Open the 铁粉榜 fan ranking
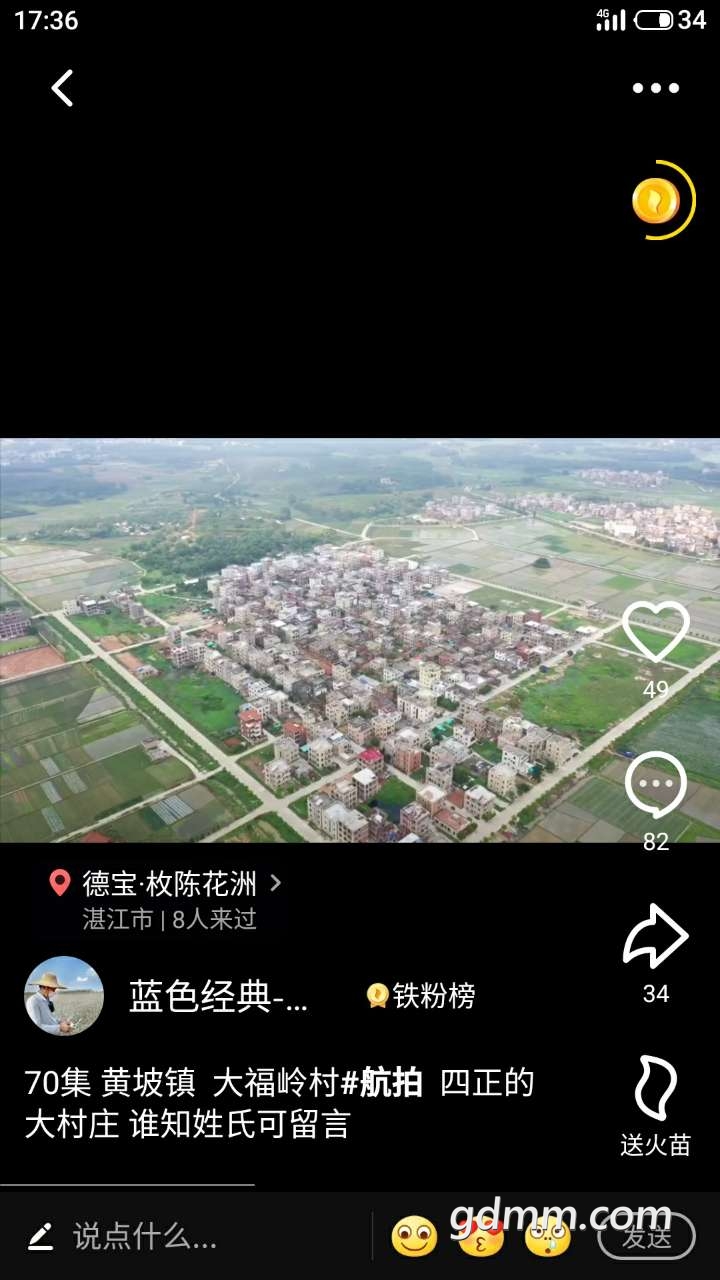720x1280 pixels. pyautogui.click(x=422, y=996)
